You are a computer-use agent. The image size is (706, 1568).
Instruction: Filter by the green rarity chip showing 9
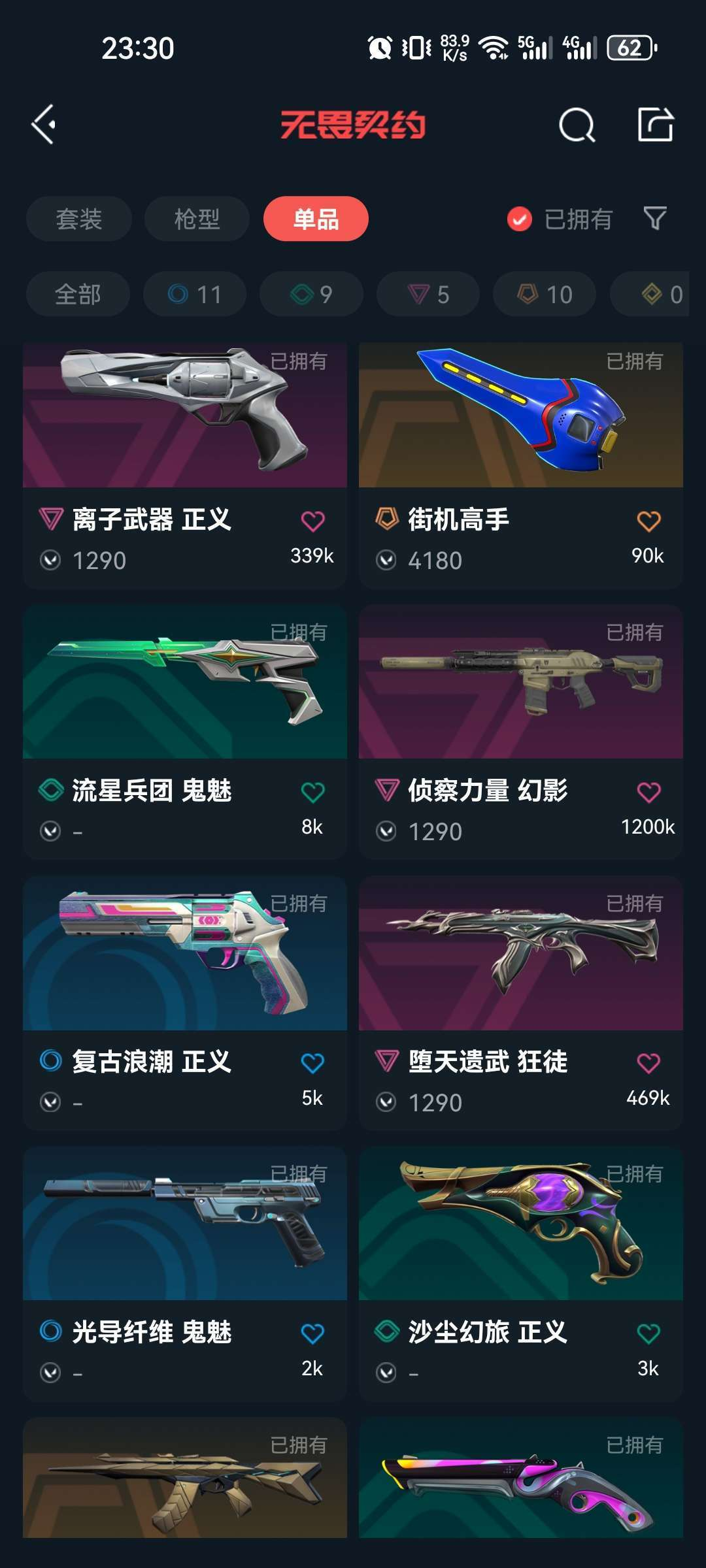pyautogui.click(x=311, y=294)
